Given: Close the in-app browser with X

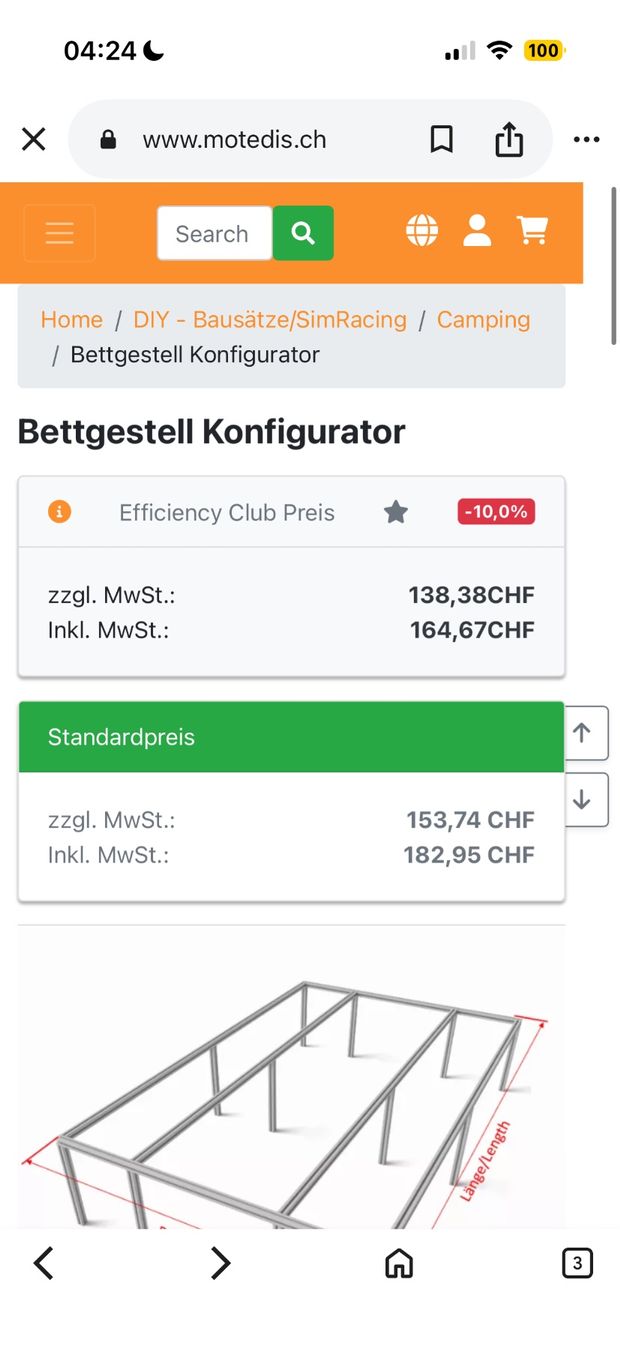Looking at the screenshot, I should point(34,139).
